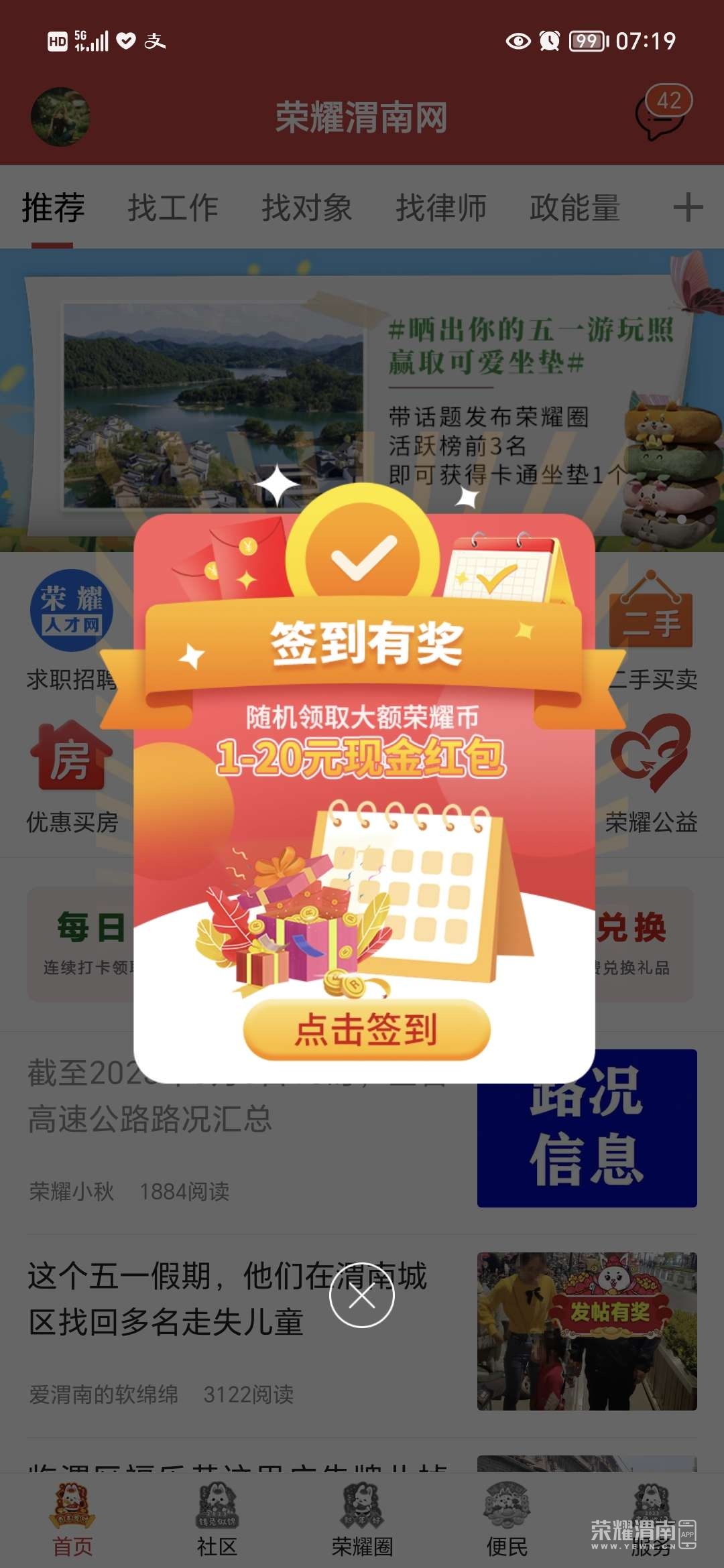724x1568 pixels.
Task: Switch to the 找对象 tab
Action: (307, 208)
